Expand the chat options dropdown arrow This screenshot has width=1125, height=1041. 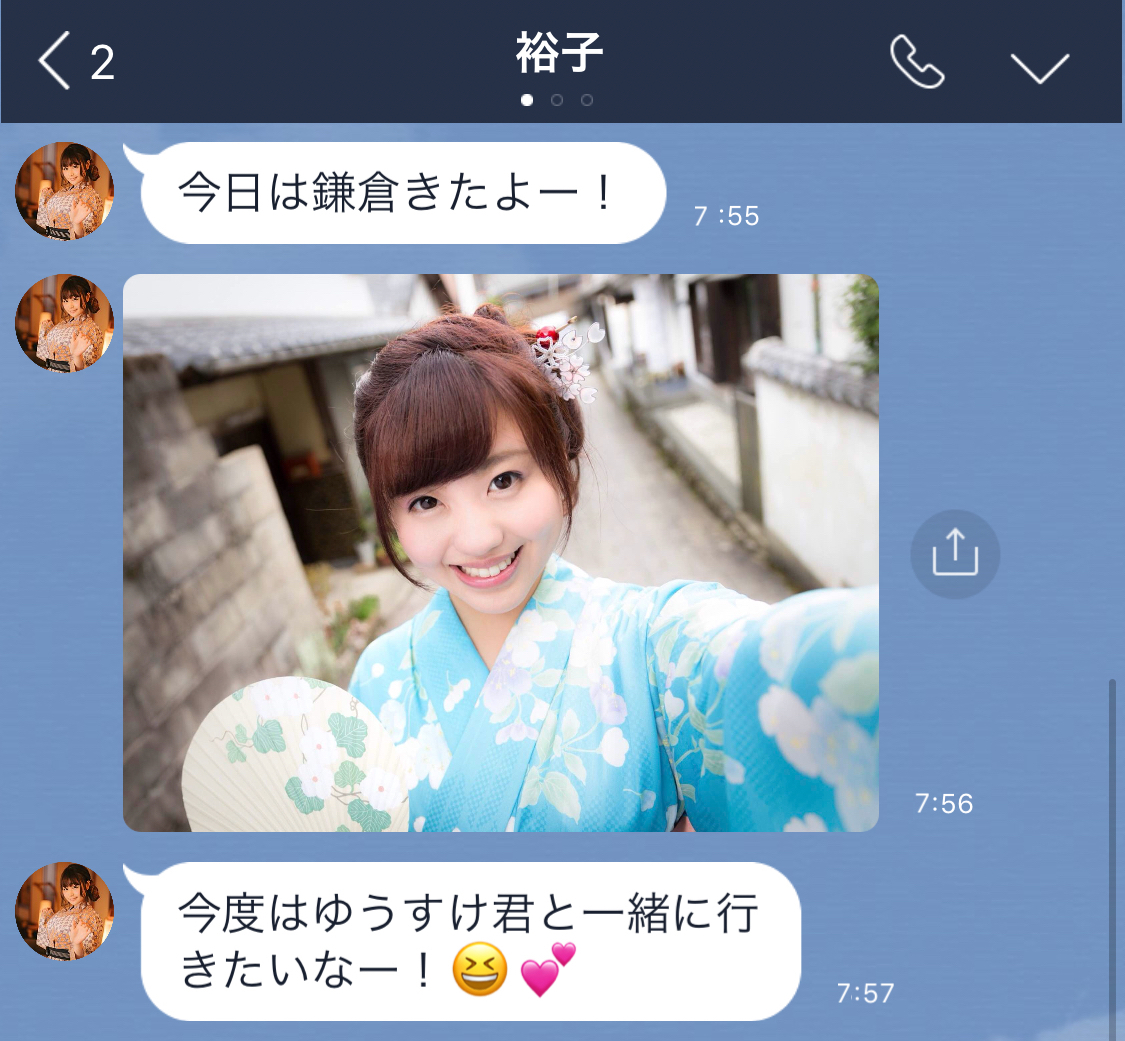click(x=1039, y=66)
